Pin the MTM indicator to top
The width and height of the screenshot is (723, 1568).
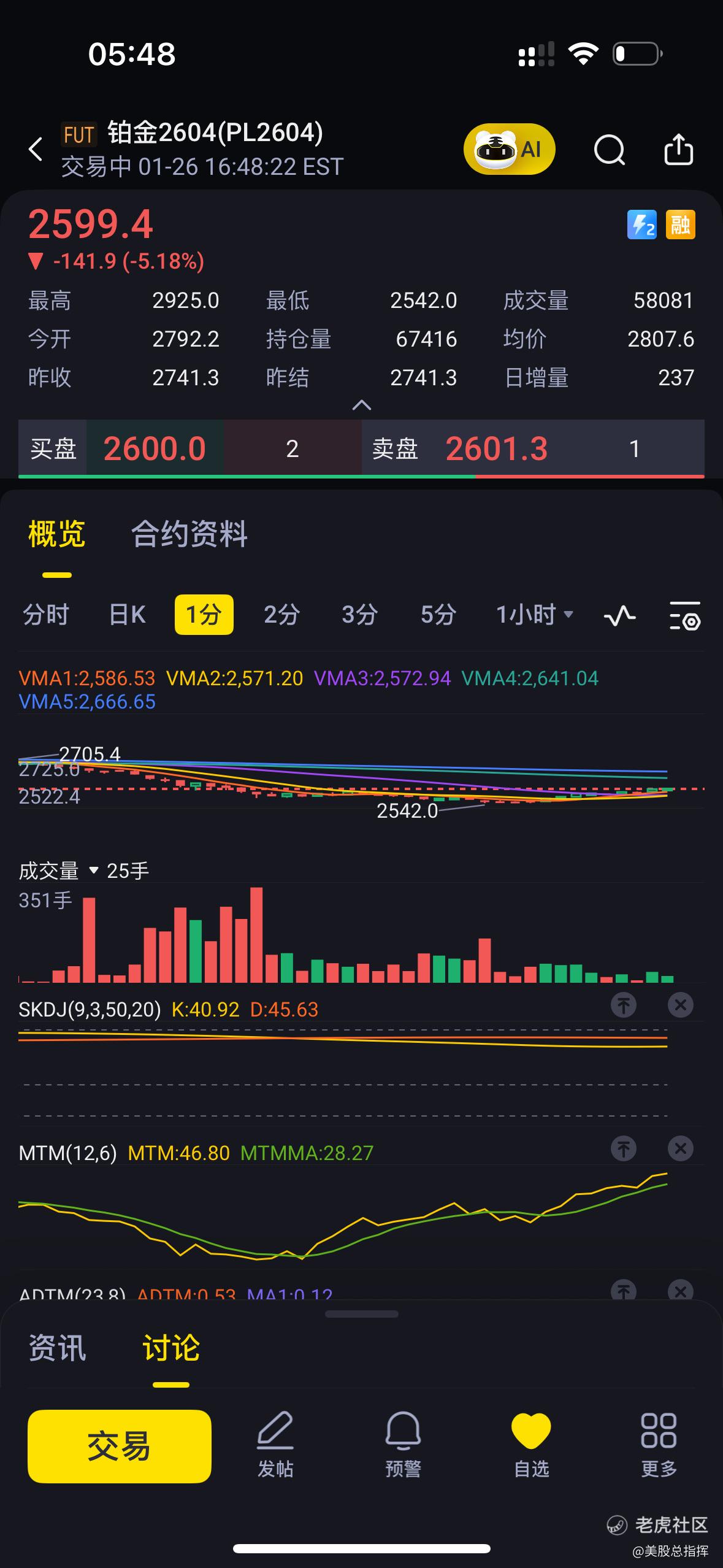tap(624, 1149)
